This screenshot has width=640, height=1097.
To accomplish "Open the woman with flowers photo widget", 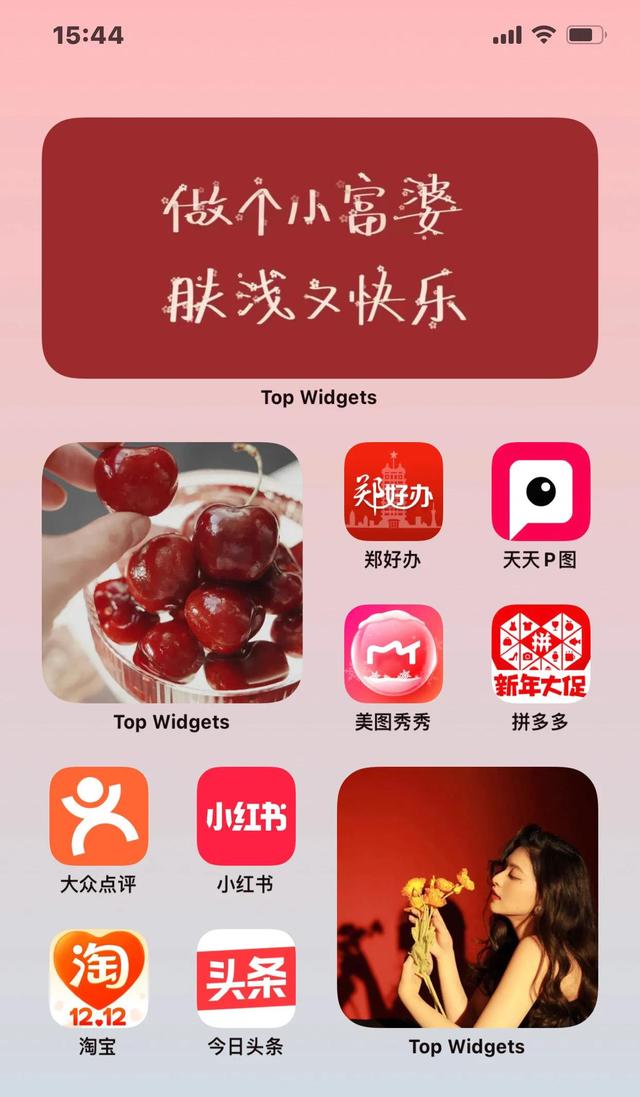I will (467, 897).
